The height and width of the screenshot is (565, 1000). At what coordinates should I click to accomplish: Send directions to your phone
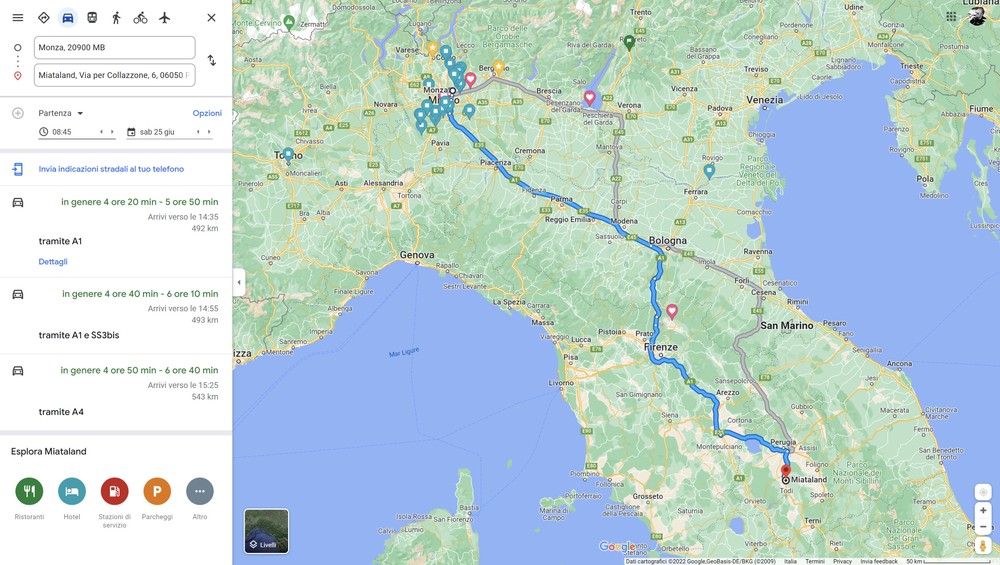coord(110,169)
